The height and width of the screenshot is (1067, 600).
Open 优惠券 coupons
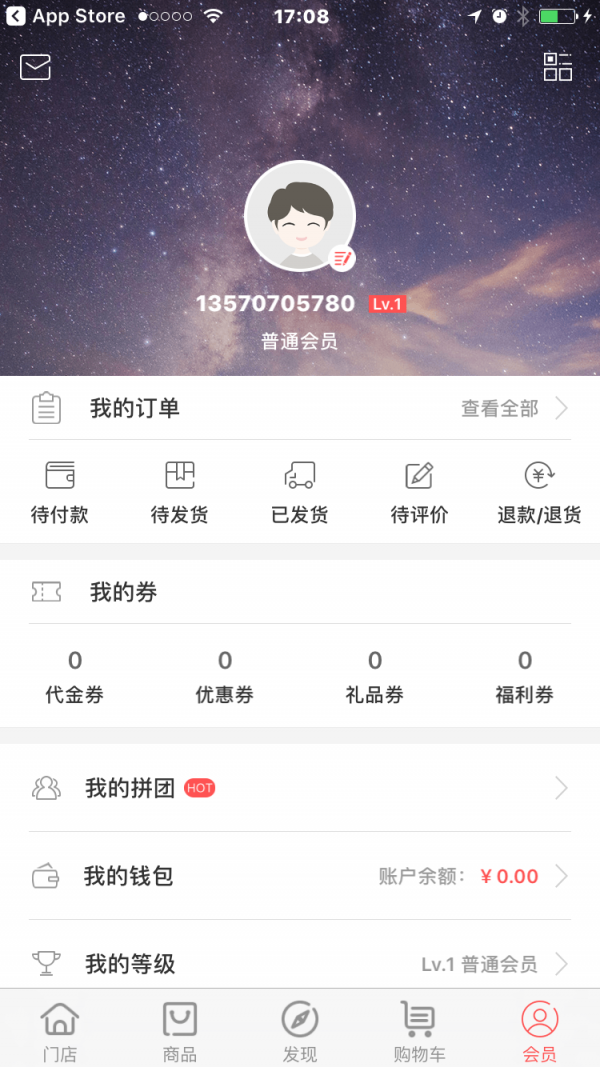click(x=225, y=676)
